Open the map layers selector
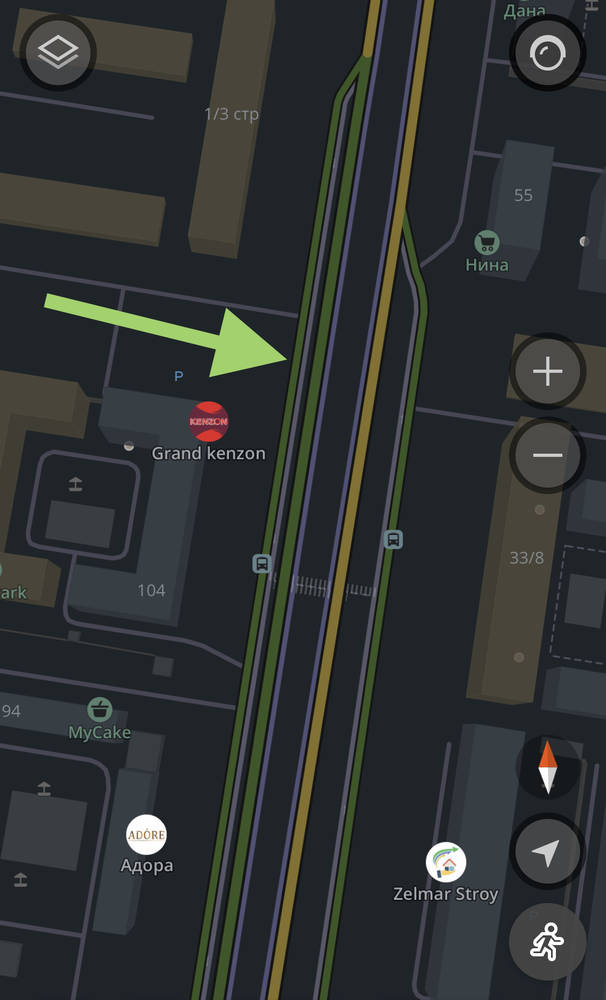The image size is (606, 1000). pos(58,52)
